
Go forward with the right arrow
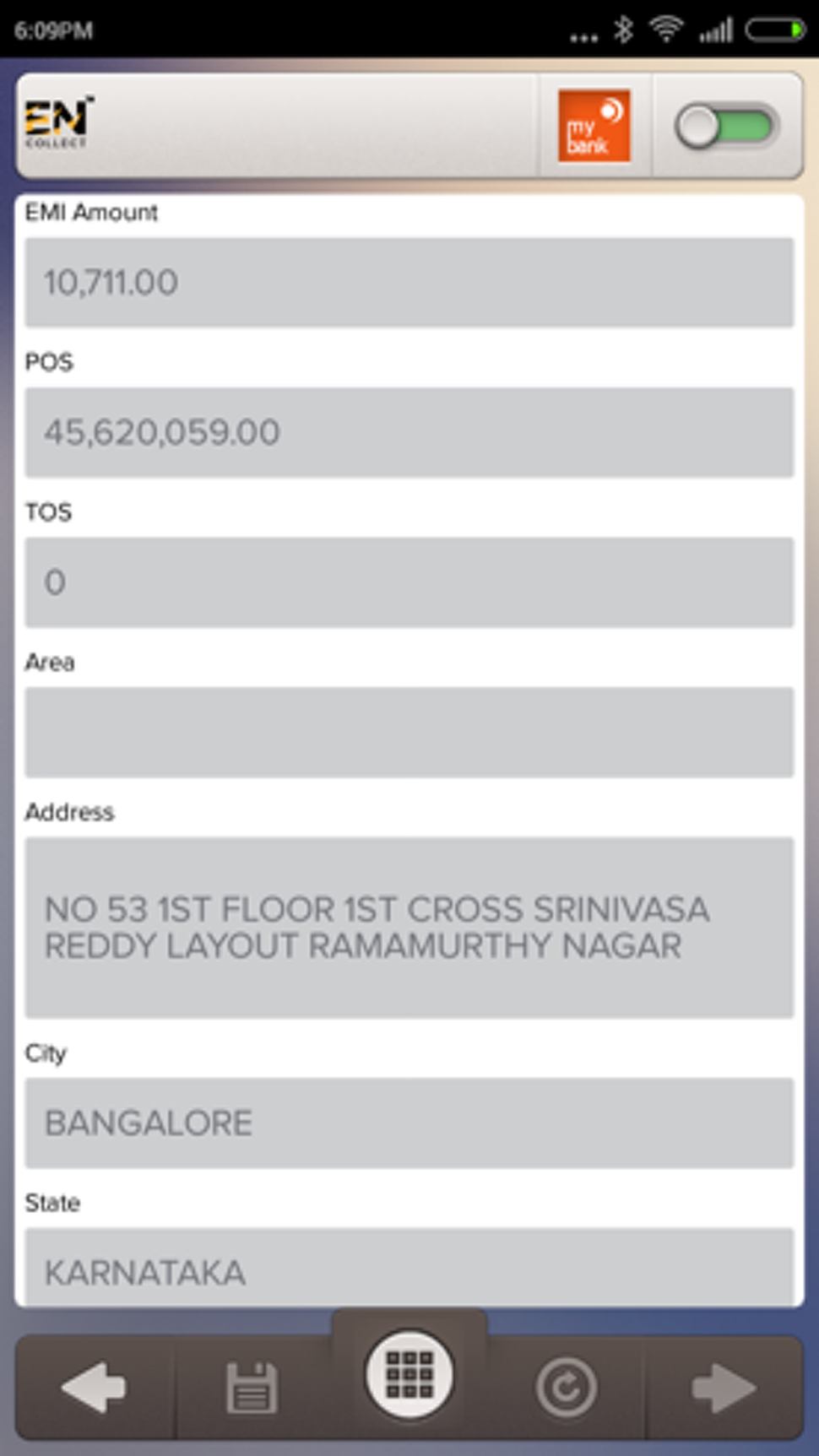coord(723,1387)
